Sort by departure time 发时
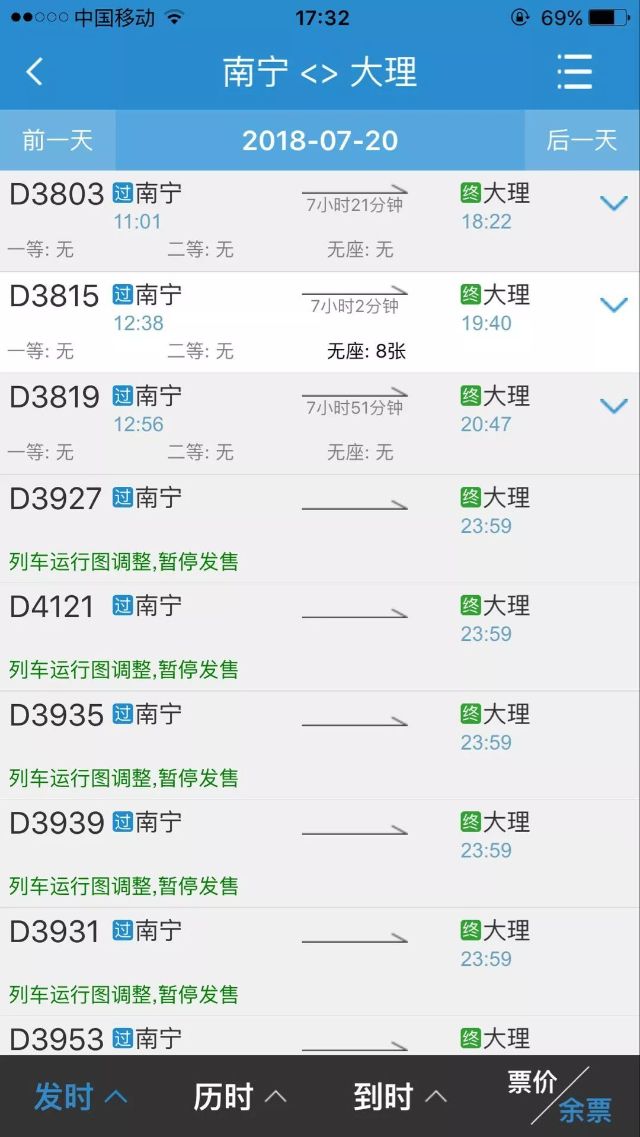Screen dimensions: 640x1137 pyautogui.click(x=80, y=1096)
